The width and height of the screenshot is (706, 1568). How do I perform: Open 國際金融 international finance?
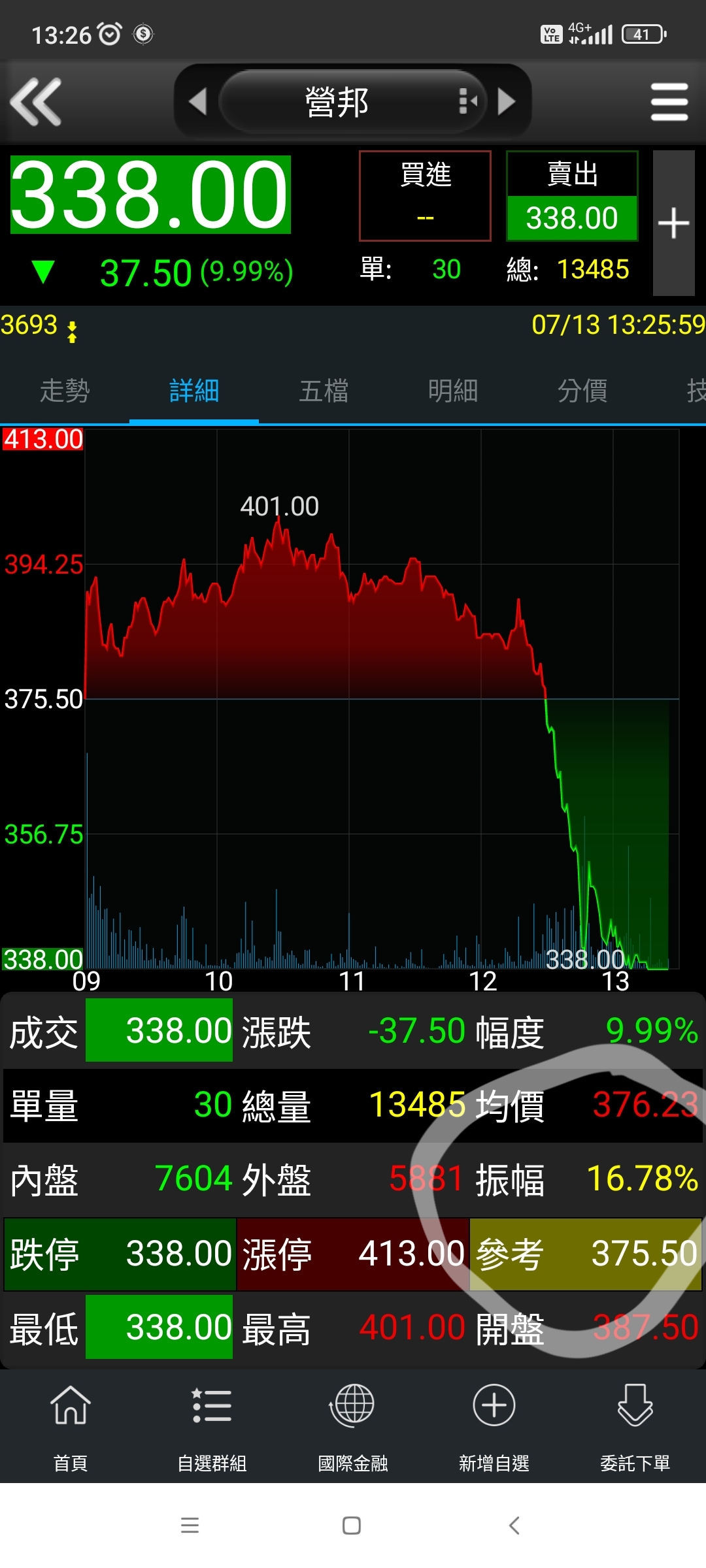[353, 1428]
